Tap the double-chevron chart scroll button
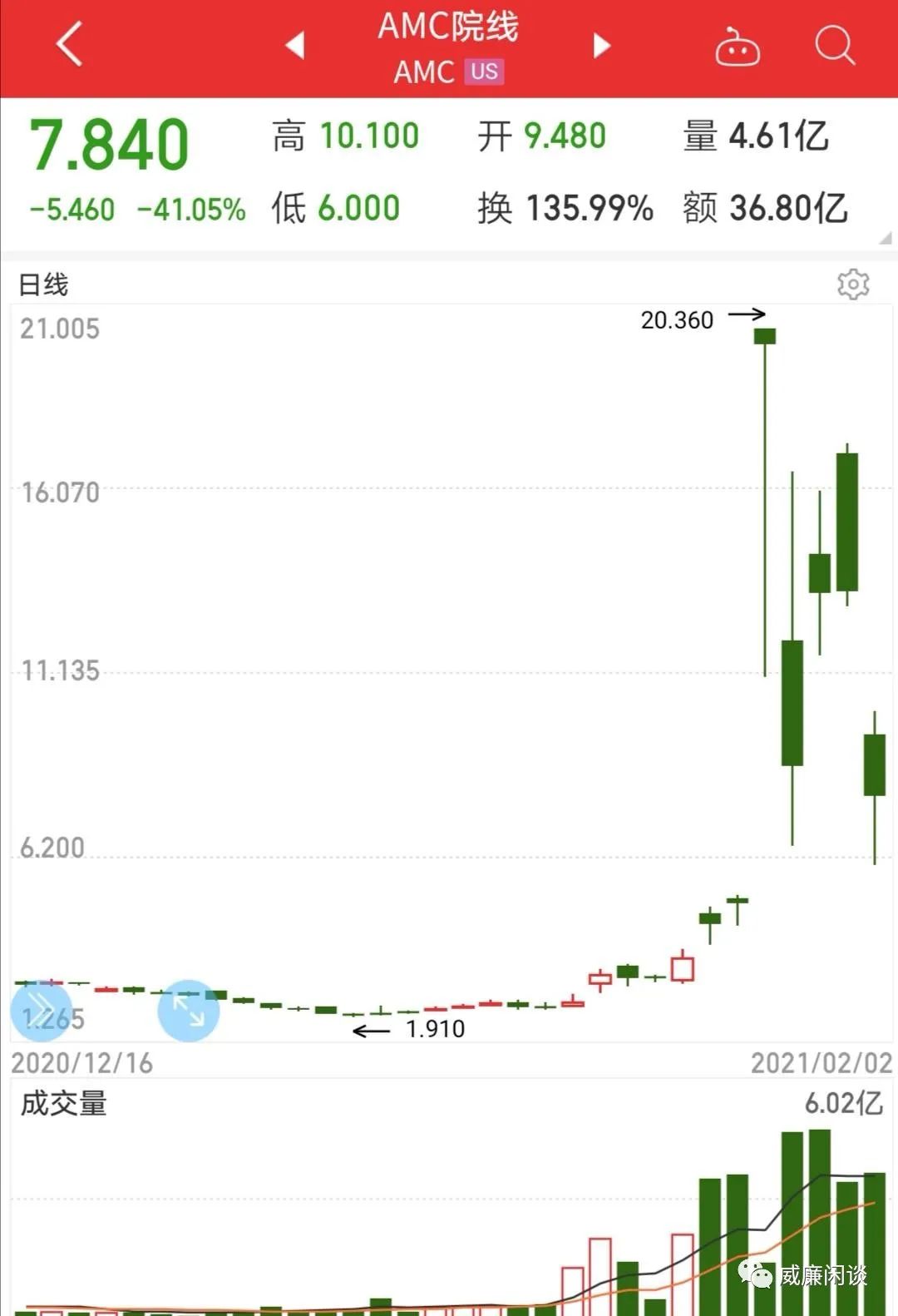898x1316 pixels. click(41, 1010)
